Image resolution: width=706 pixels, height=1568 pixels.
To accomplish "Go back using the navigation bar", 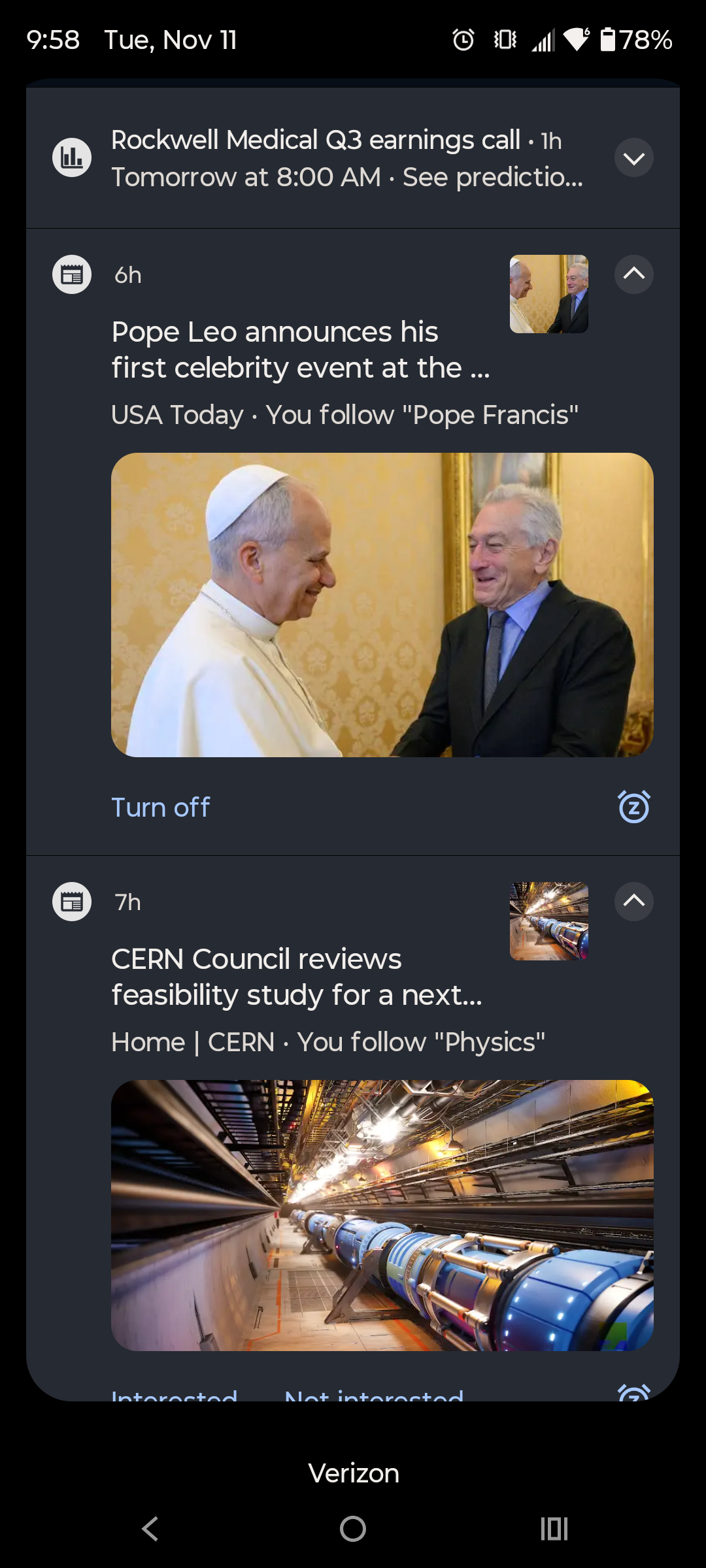I will tap(150, 1529).
